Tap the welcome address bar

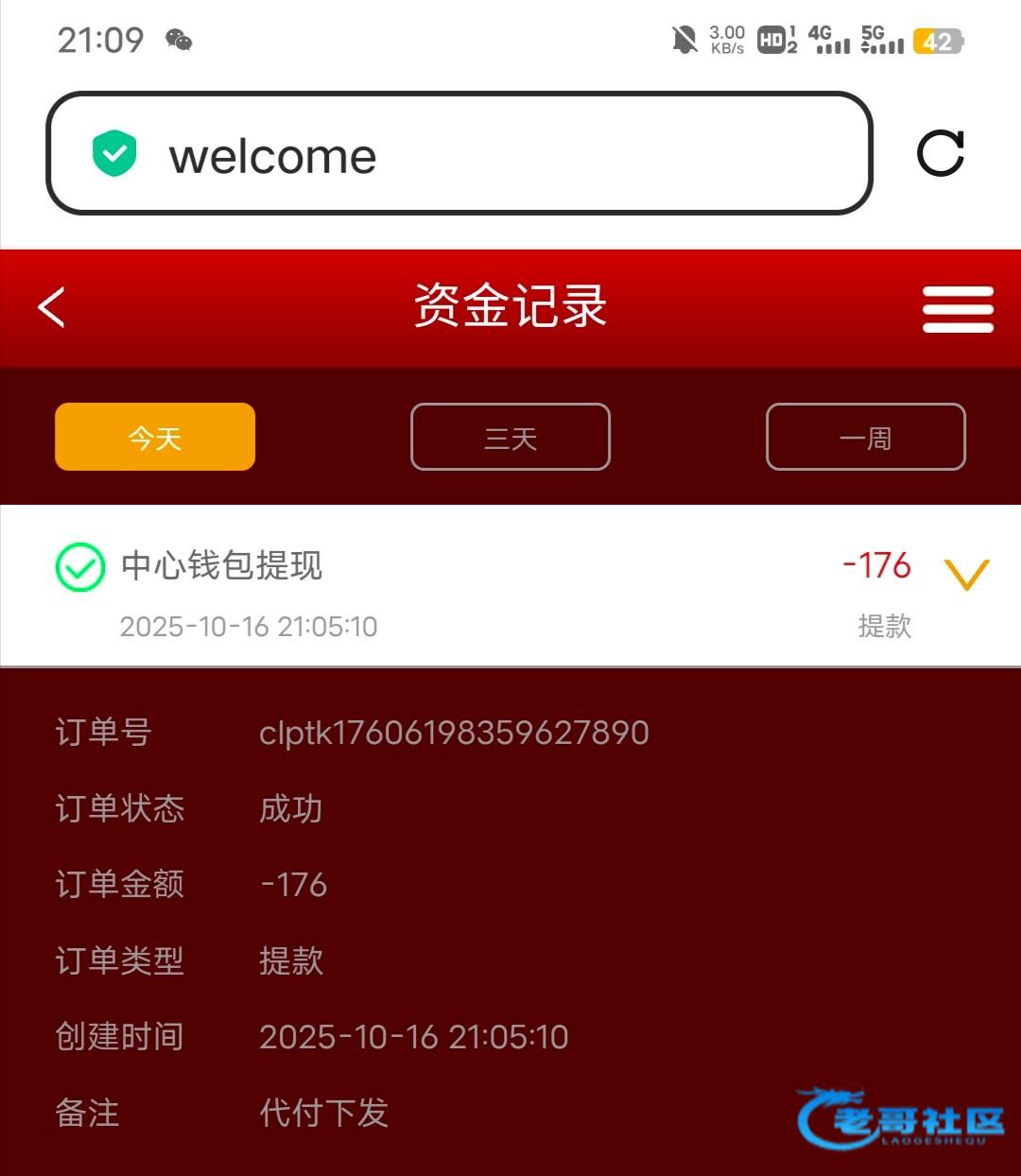459,154
